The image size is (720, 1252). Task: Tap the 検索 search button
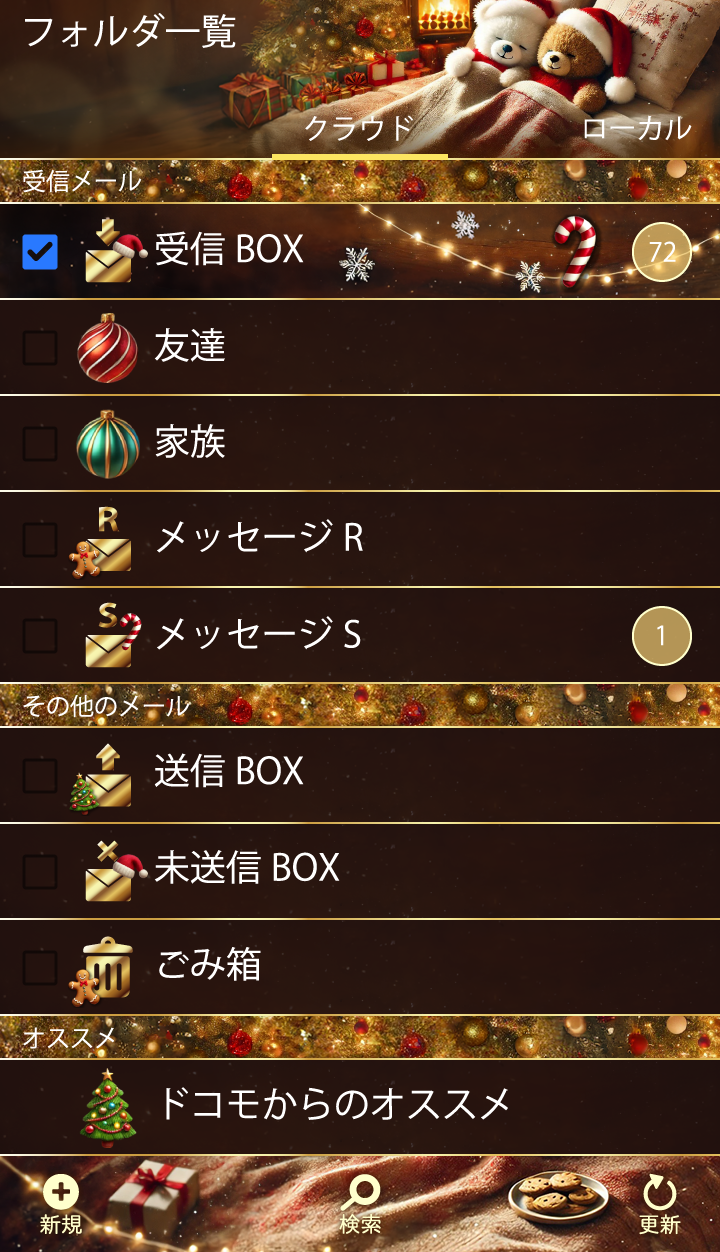(x=360, y=1204)
